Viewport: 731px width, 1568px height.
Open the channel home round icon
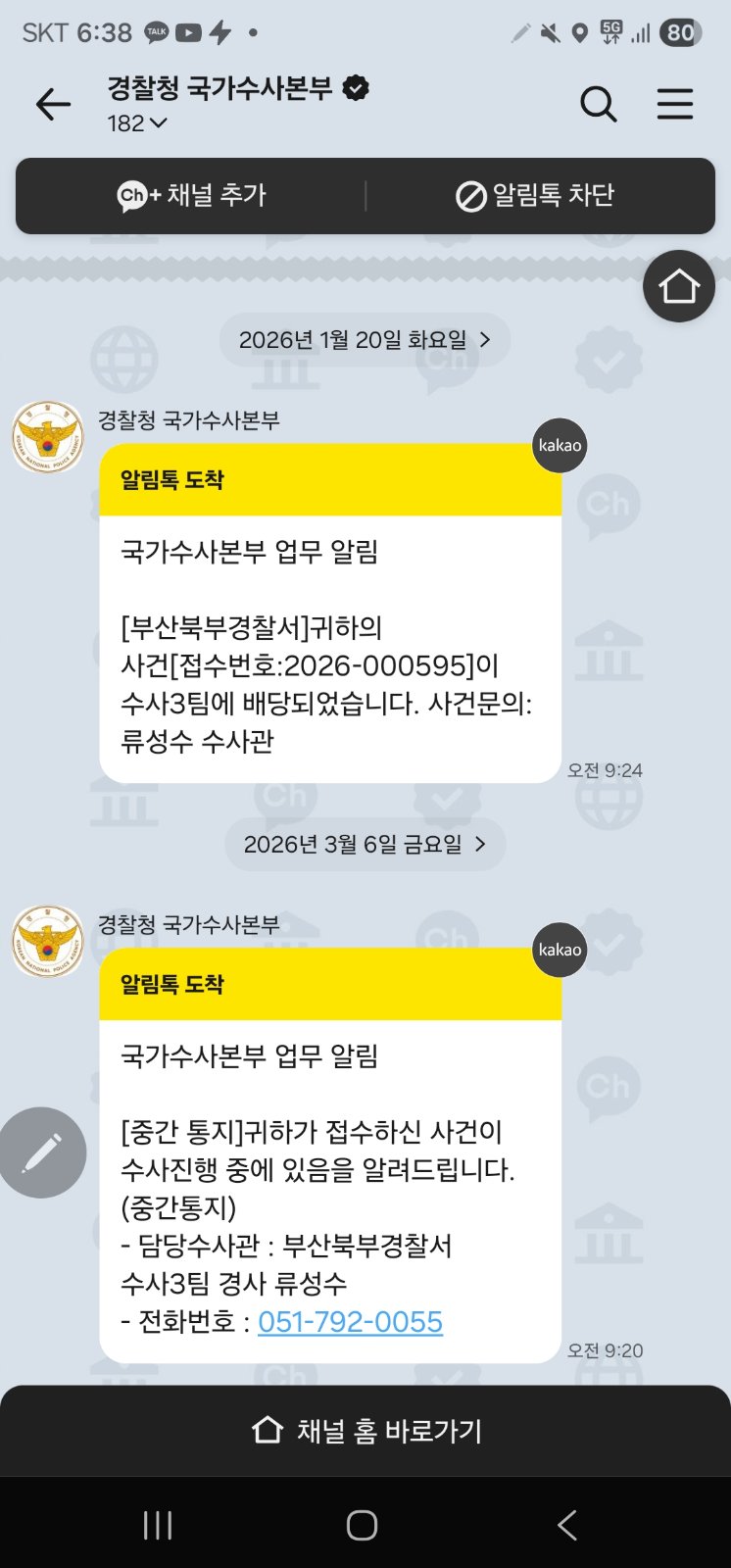(678, 286)
